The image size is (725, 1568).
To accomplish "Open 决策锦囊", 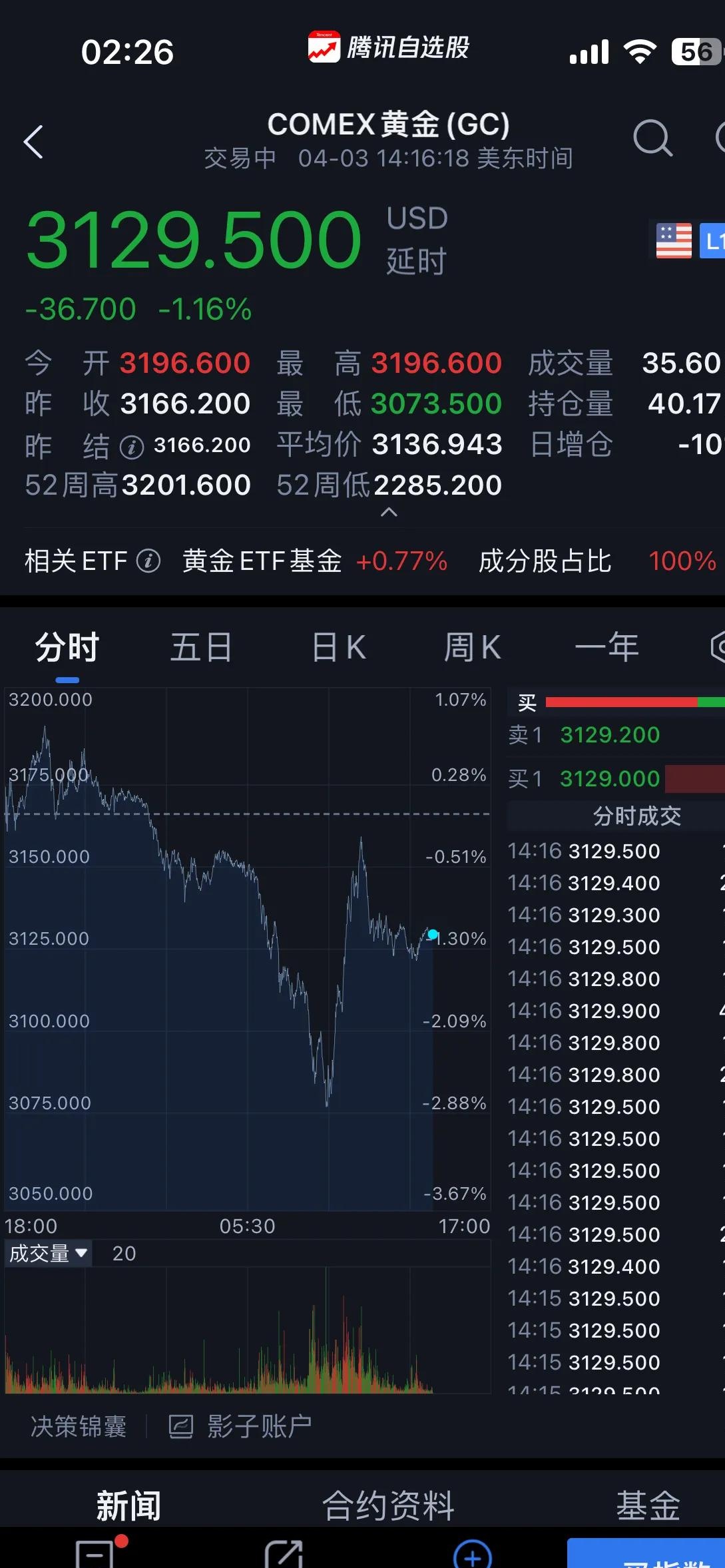I will 78,1427.
